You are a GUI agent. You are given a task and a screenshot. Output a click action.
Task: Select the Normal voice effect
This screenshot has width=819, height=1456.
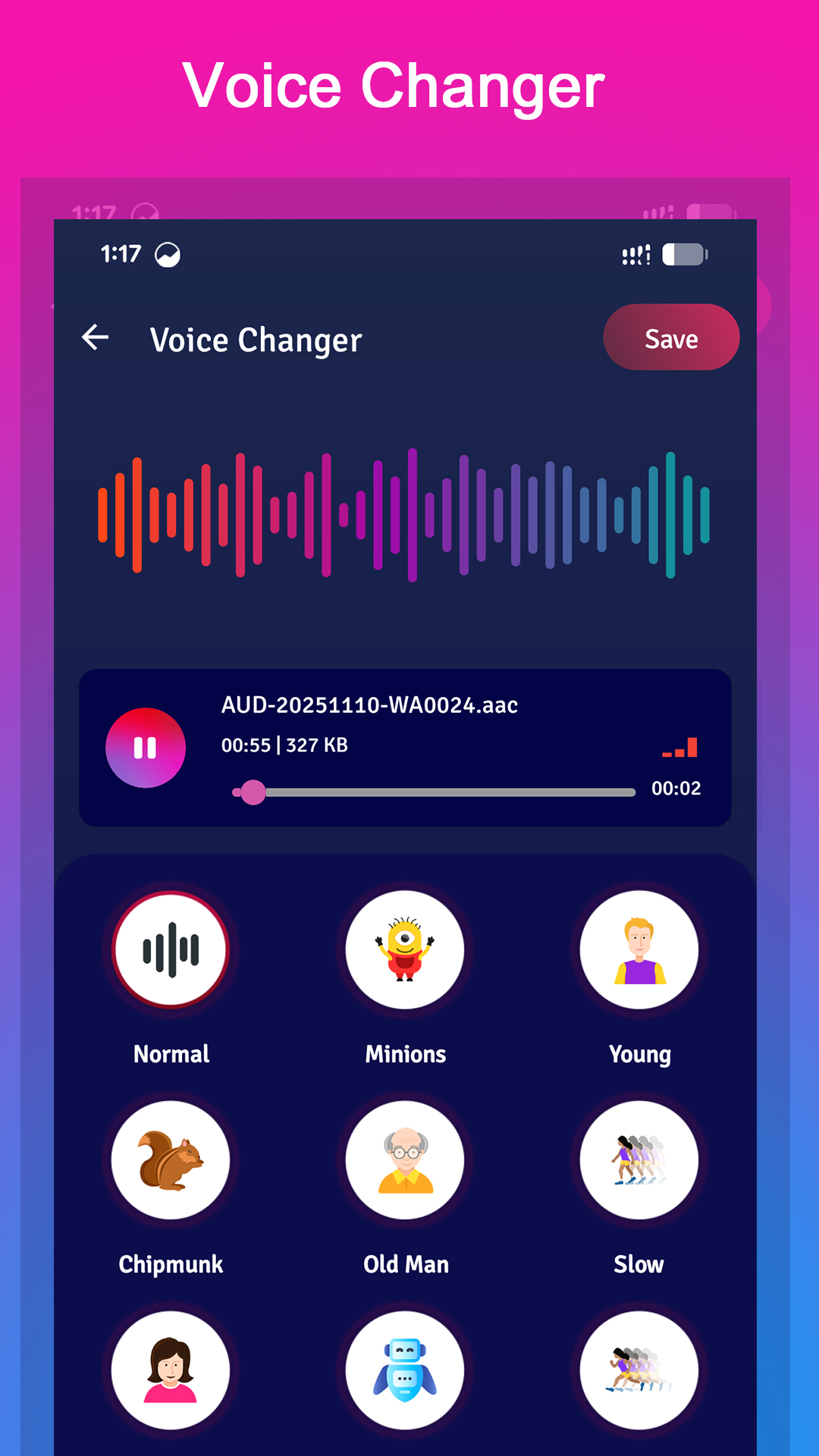click(x=171, y=949)
